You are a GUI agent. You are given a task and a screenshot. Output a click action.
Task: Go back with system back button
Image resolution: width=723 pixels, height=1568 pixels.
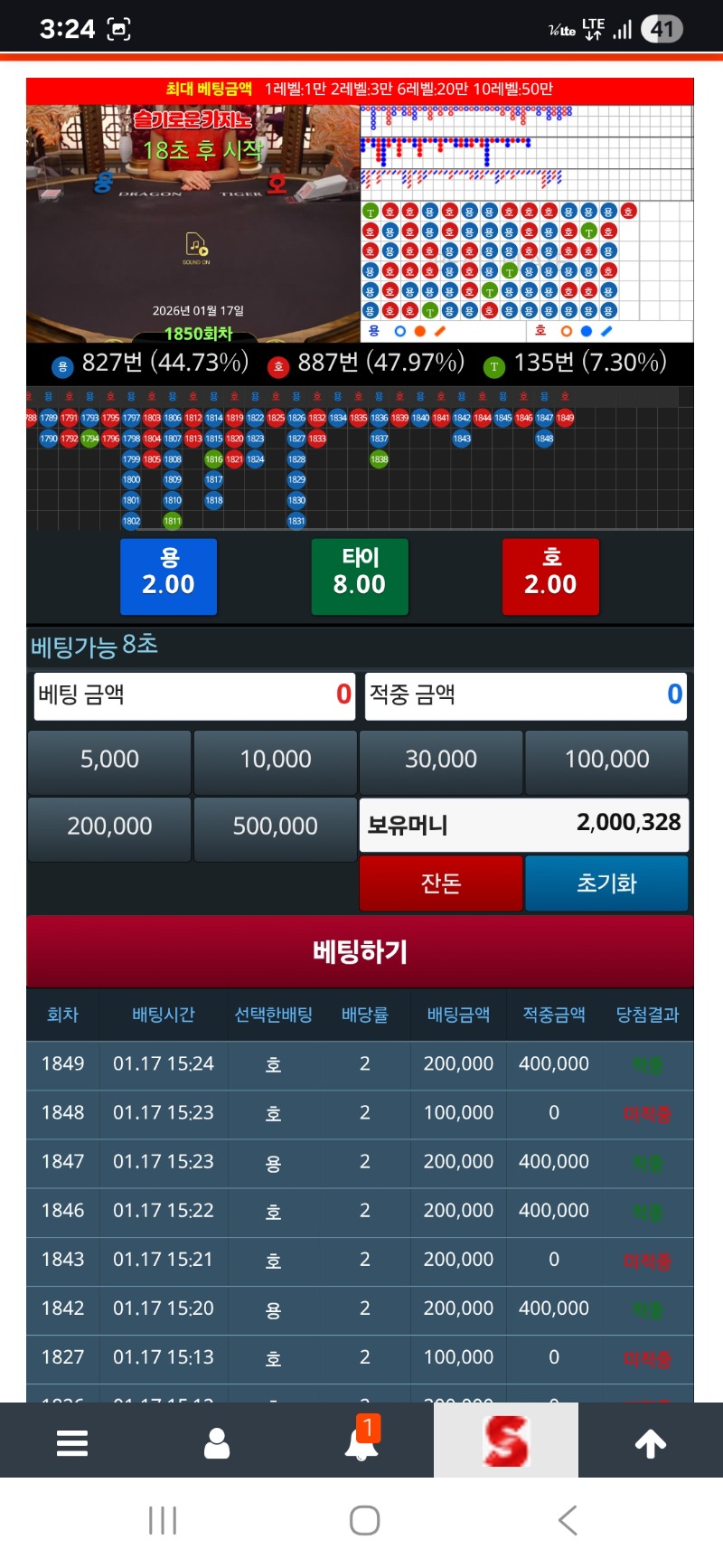pyautogui.click(x=568, y=1520)
